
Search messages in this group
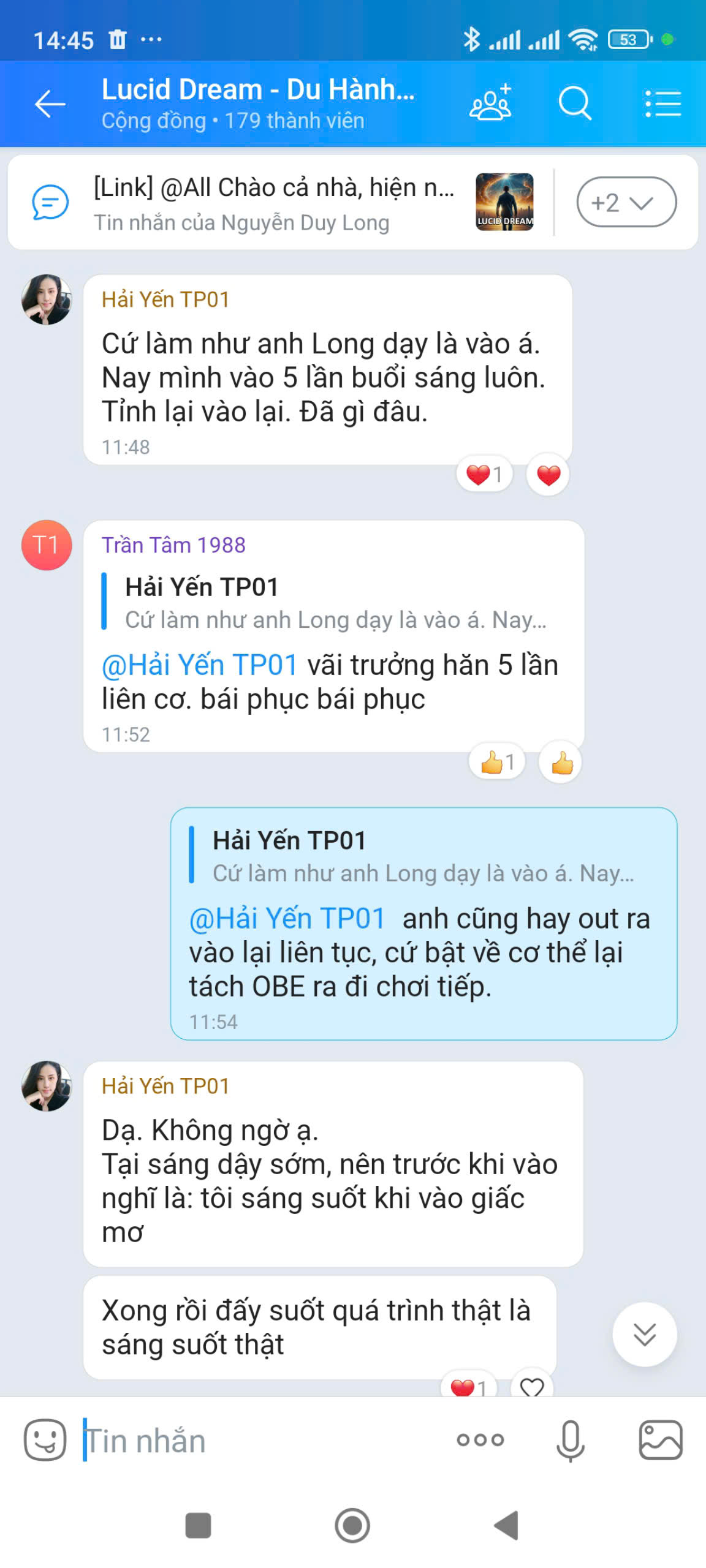coord(574,103)
